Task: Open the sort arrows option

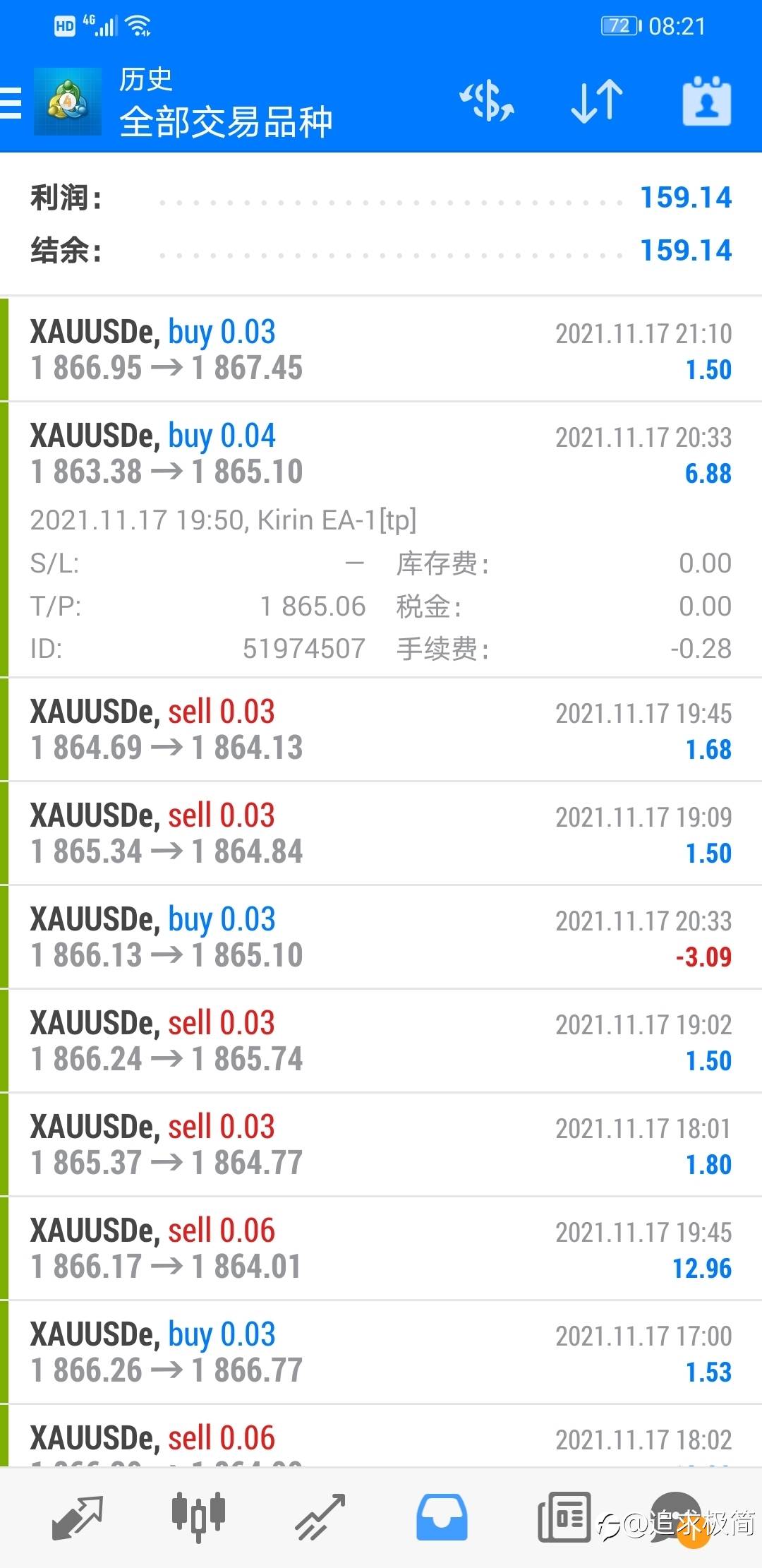Action: click(597, 102)
